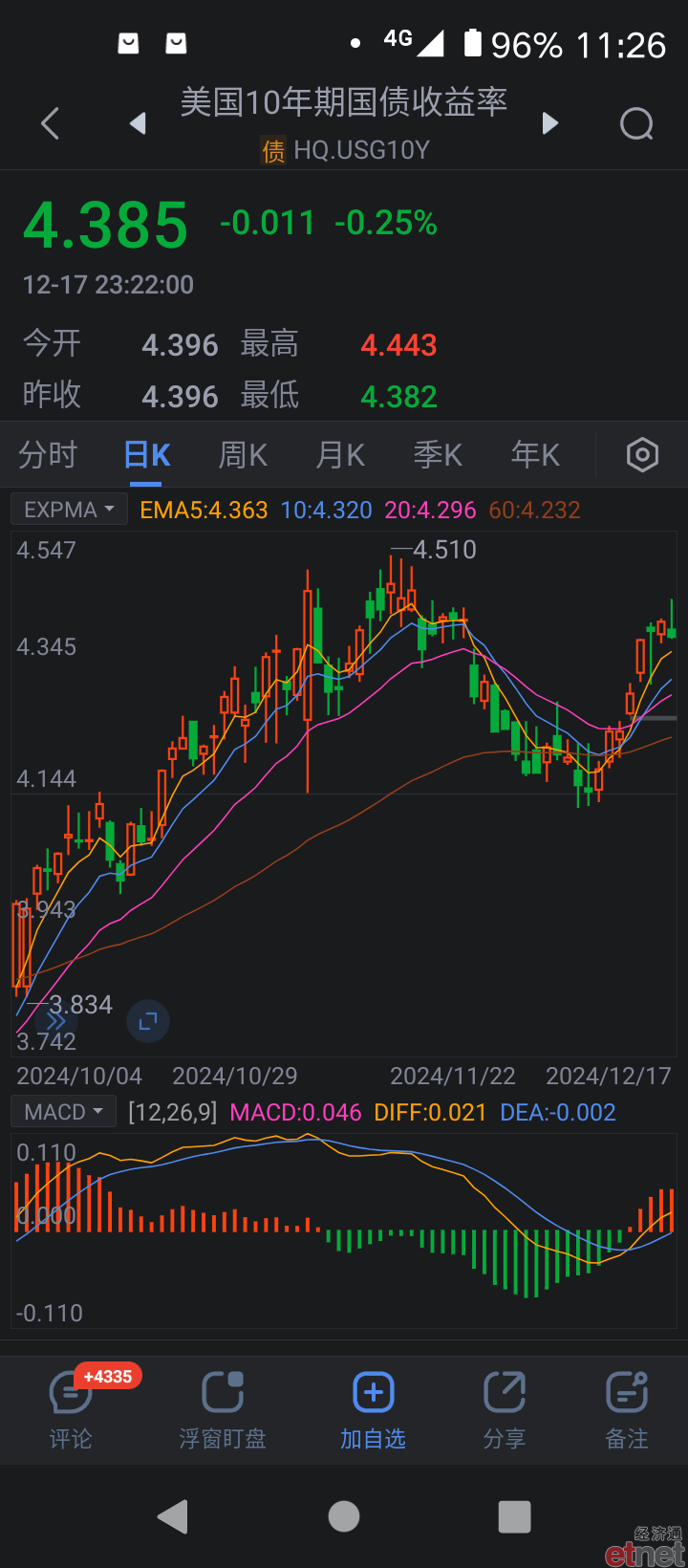The image size is (688, 1568).
Task: Expand the EXPMA indicator dropdown
Action: click(70, 510)
